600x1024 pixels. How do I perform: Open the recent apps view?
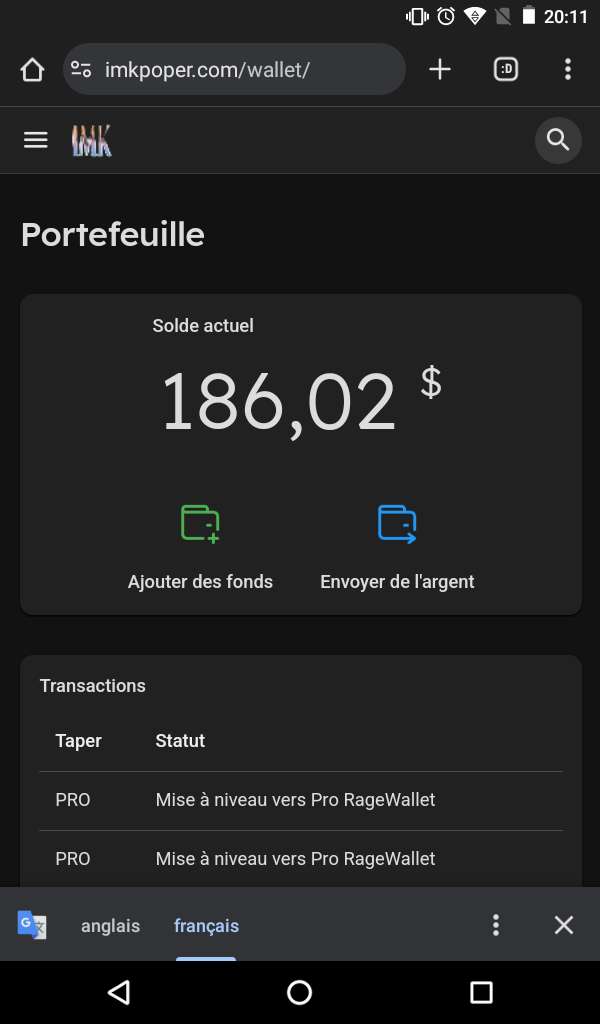[481, 992]
